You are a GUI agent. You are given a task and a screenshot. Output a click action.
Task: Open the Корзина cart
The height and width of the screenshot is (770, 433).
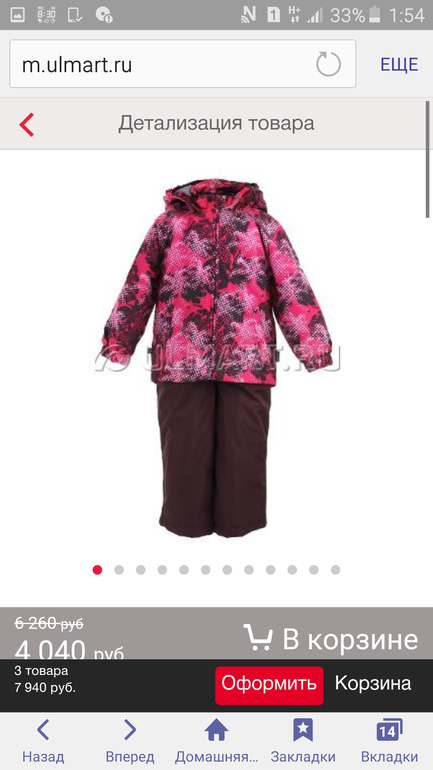(x=373, y=684)
